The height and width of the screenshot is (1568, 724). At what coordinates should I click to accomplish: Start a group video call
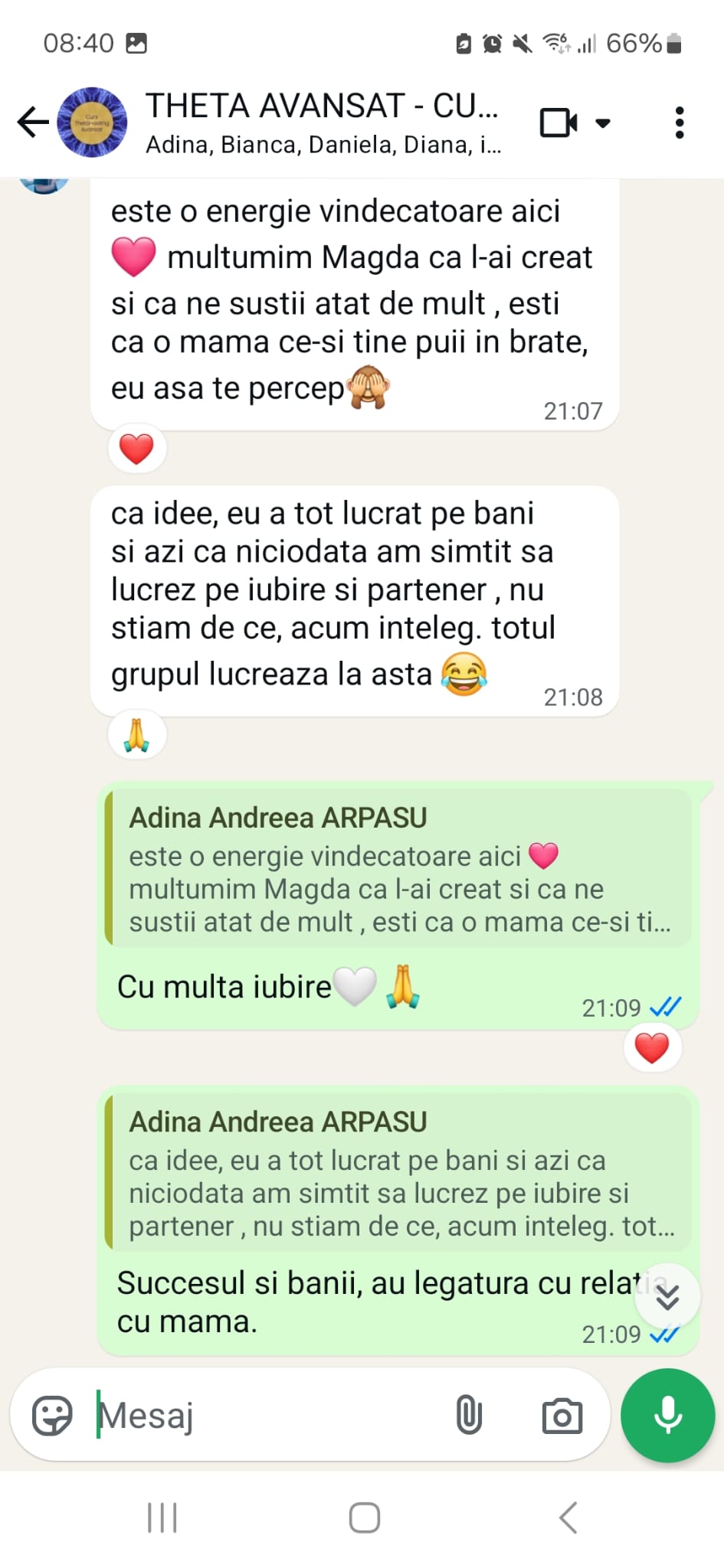[x=559, y=122]
